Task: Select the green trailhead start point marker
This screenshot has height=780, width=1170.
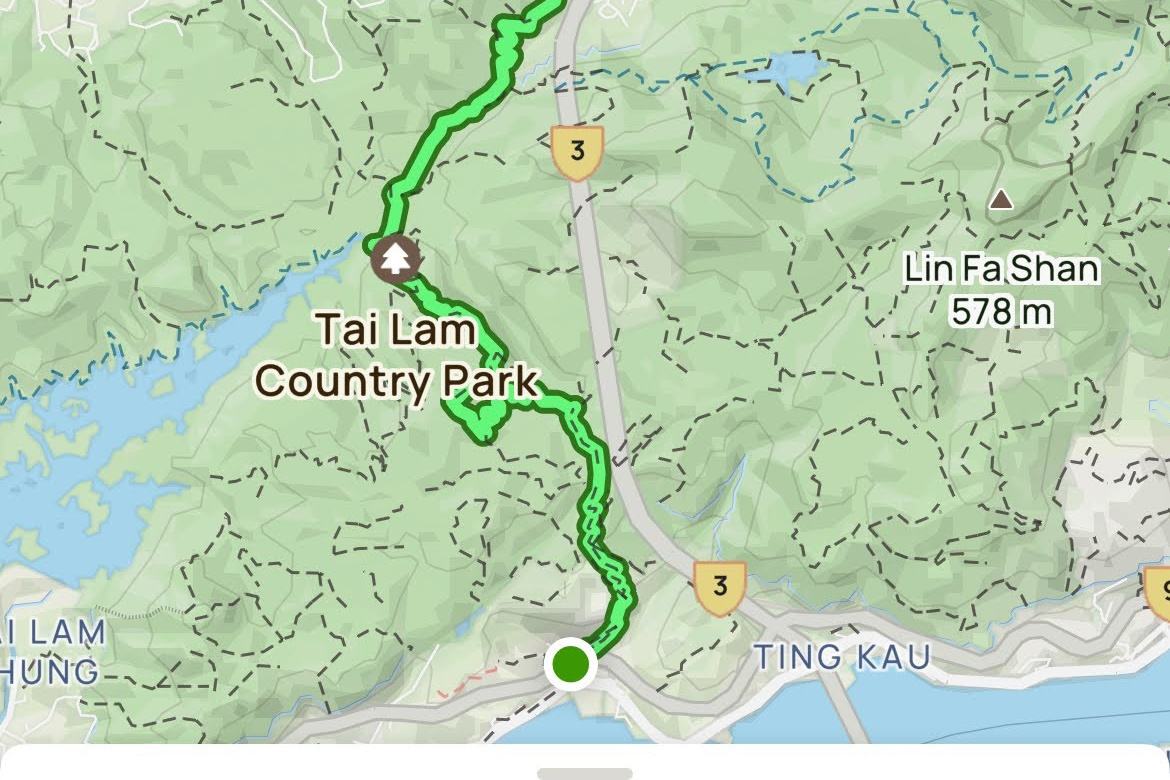Action: [570, 663]
